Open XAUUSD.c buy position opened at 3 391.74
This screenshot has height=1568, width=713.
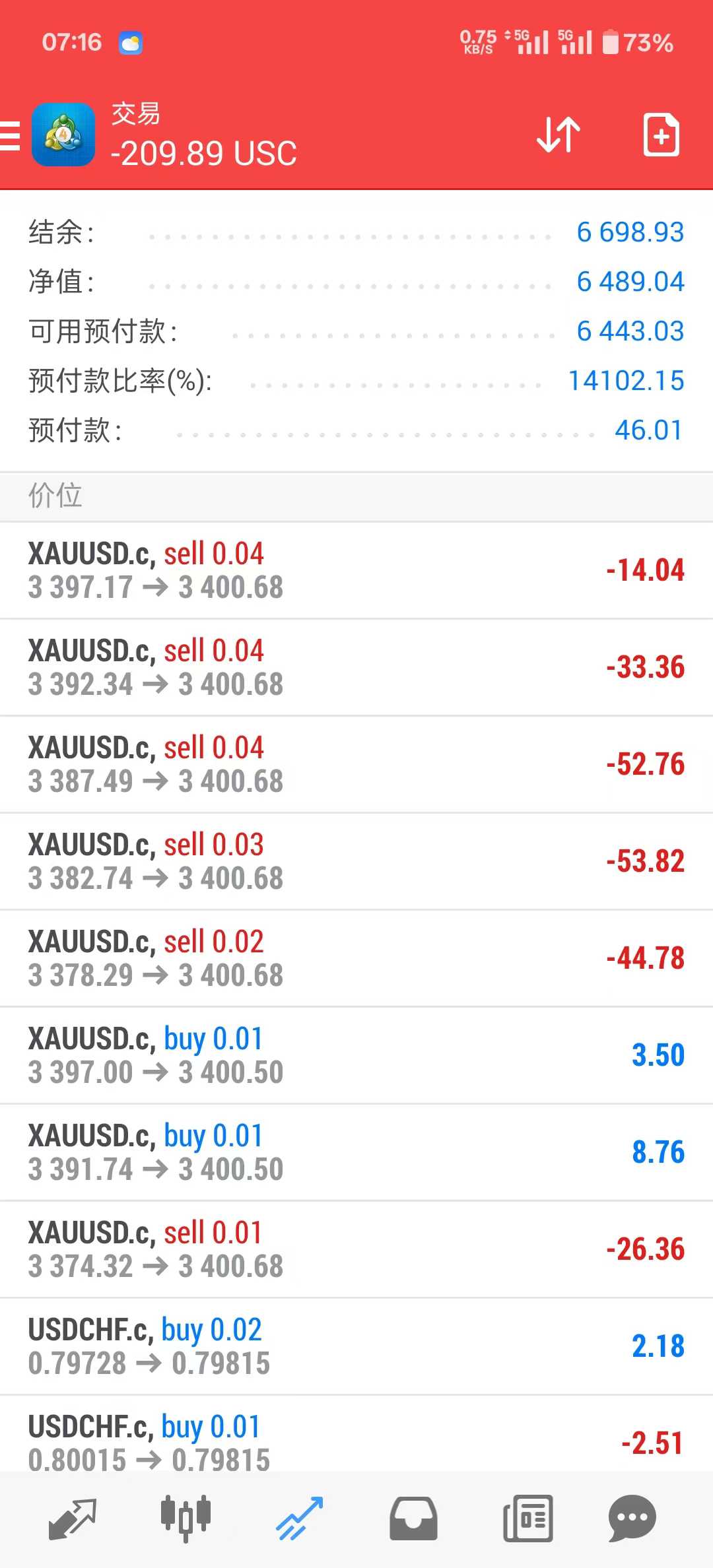[x=356, y=1152]
